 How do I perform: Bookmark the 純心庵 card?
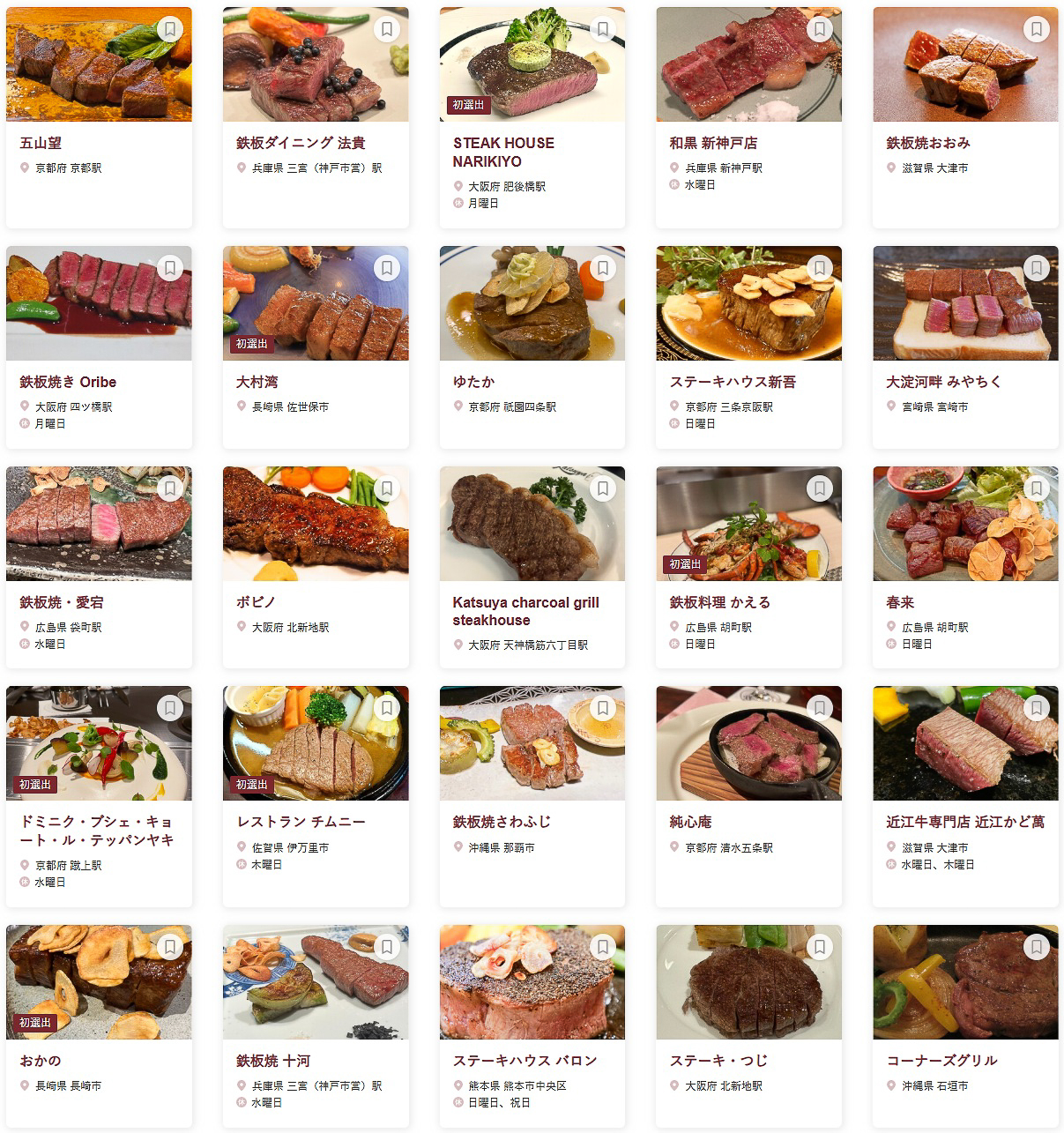point(821,707)
